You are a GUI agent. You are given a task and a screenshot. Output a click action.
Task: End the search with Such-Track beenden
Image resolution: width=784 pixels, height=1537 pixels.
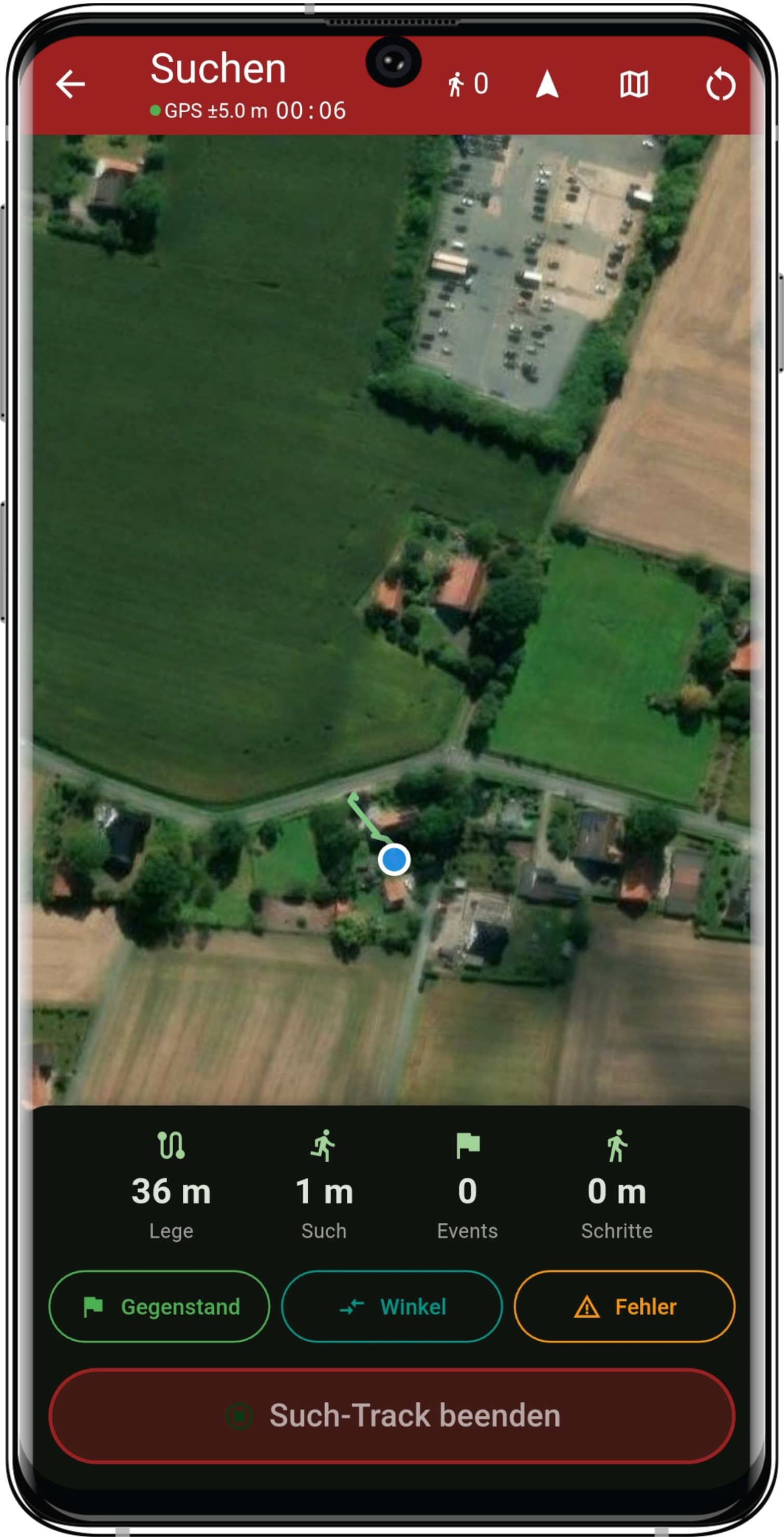coord(392,1416)
